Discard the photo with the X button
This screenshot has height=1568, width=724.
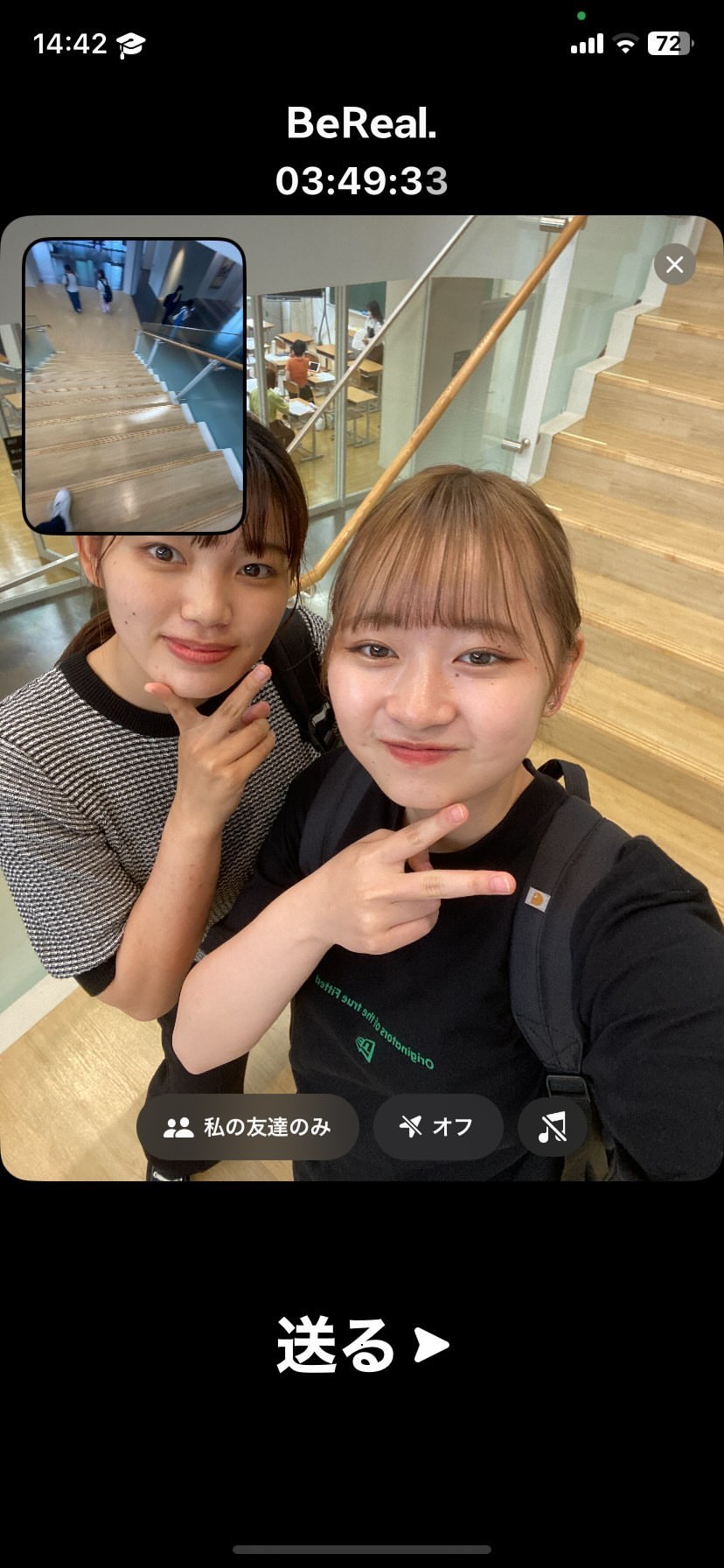tap(674, 264)
